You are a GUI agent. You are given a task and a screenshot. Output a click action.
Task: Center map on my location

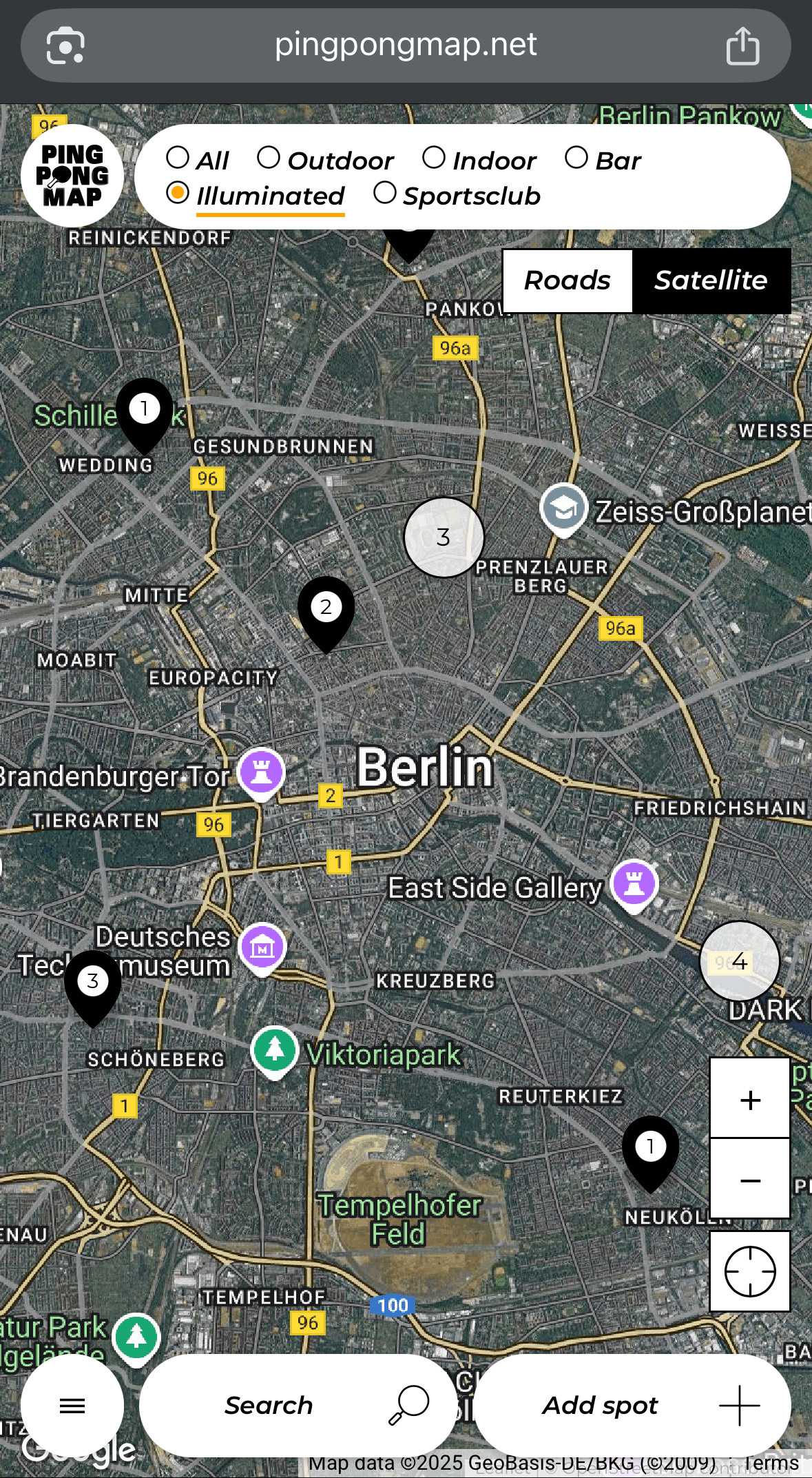coord(750,1271)
